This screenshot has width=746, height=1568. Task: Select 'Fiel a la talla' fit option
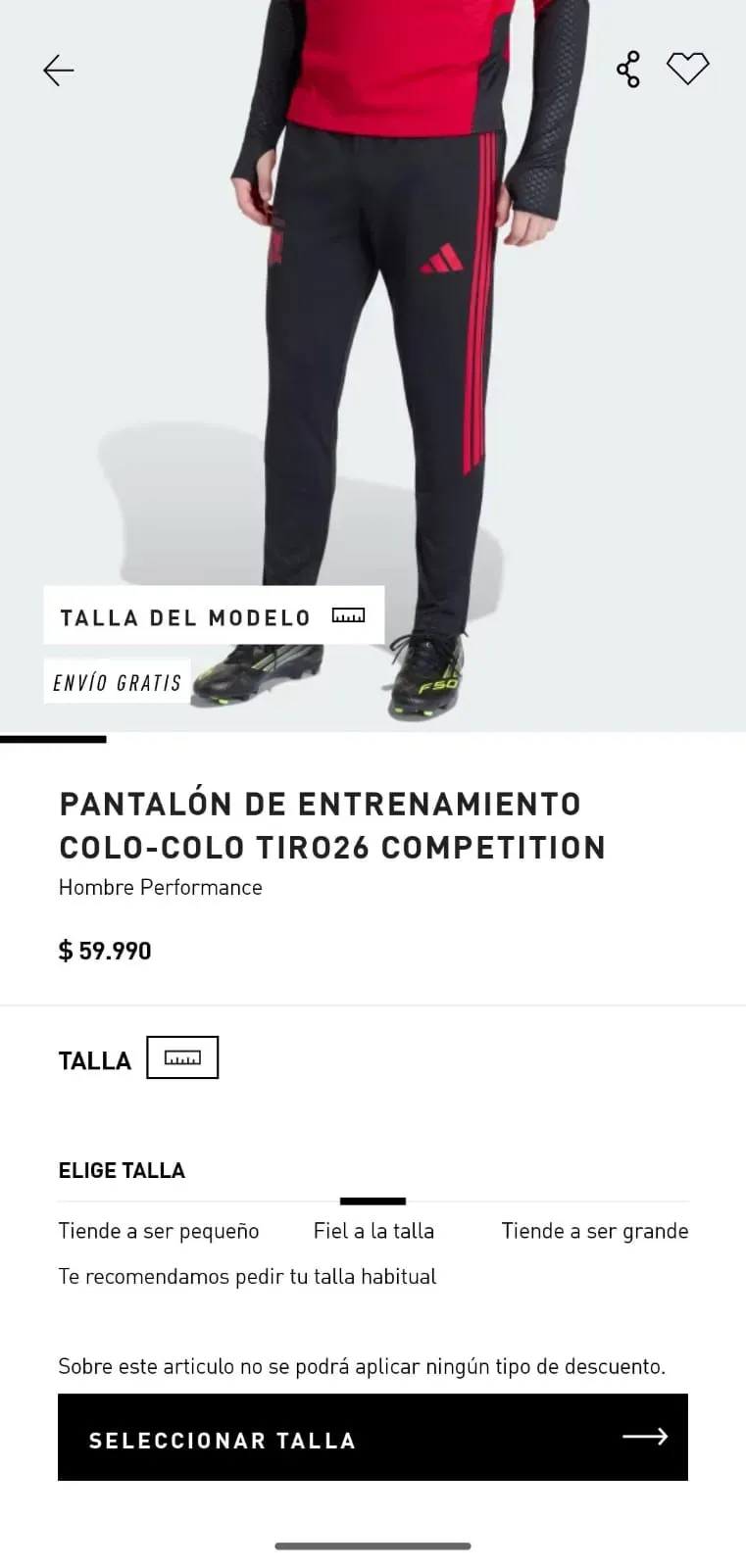[x=373, y=1230]
